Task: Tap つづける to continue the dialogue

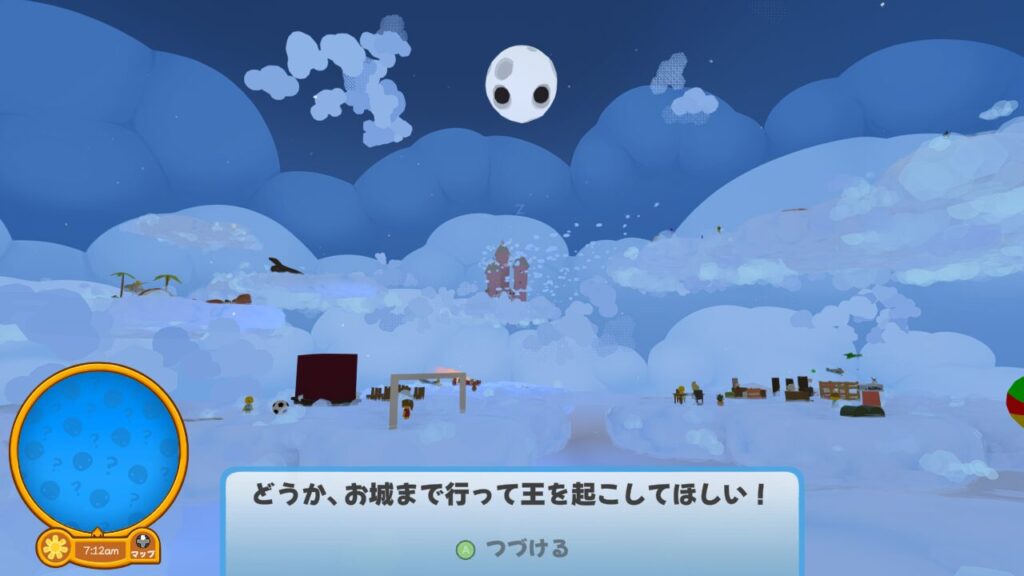Action: coord(513,548)
